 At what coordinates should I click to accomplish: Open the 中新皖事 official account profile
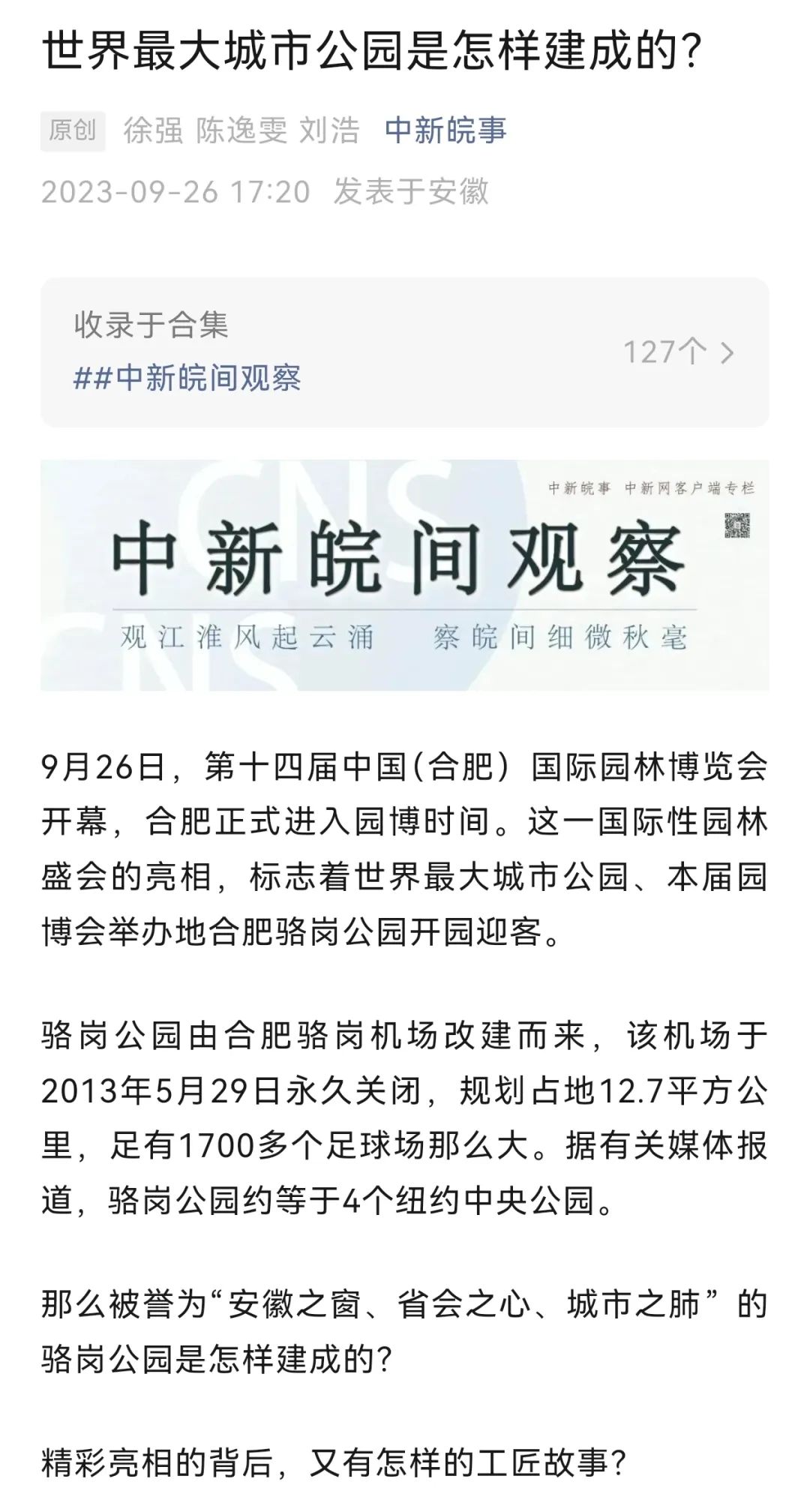pyautogui.click(x=448, y=129)
